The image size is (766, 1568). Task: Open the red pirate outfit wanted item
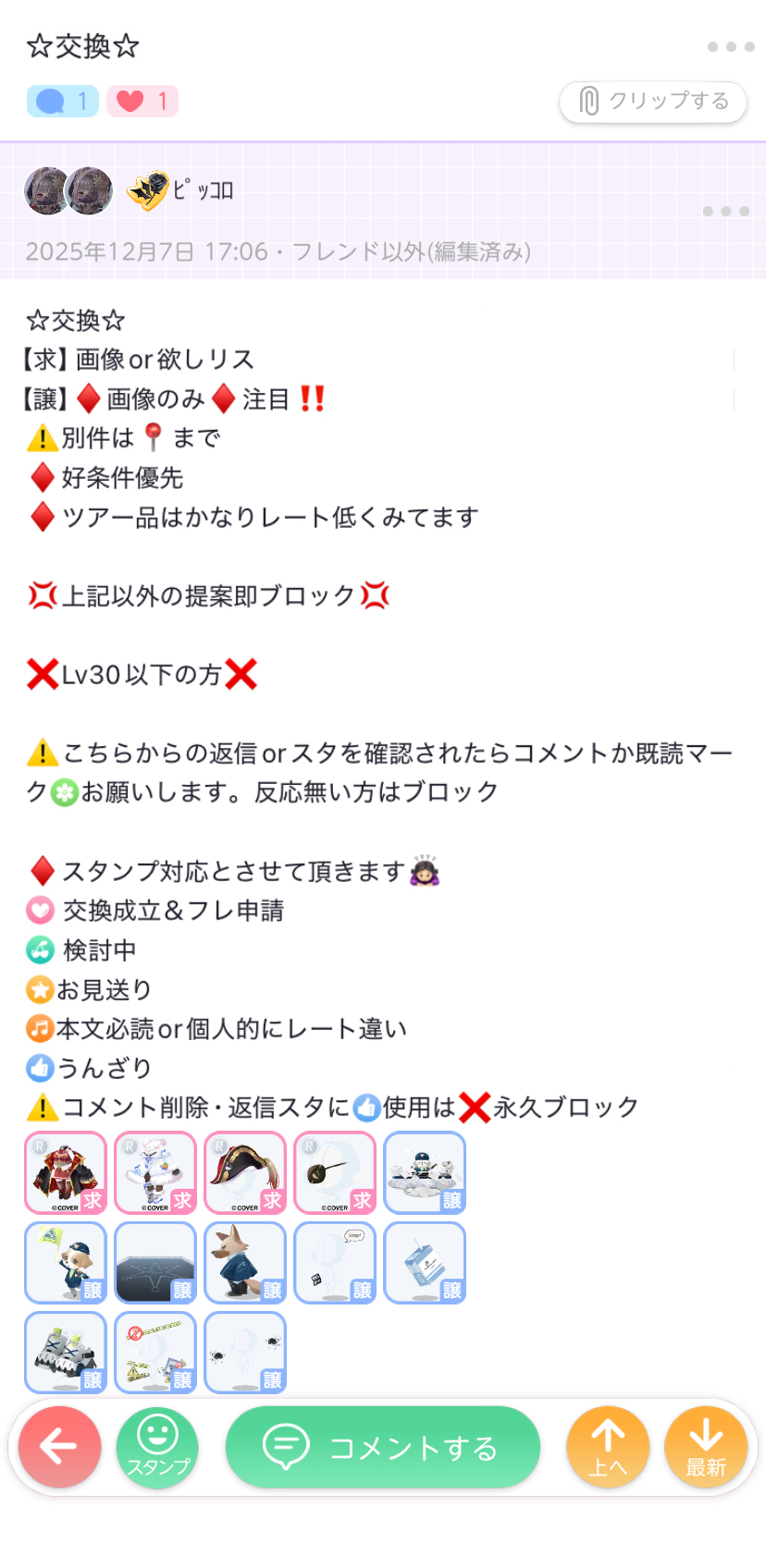click(66, 1172)
